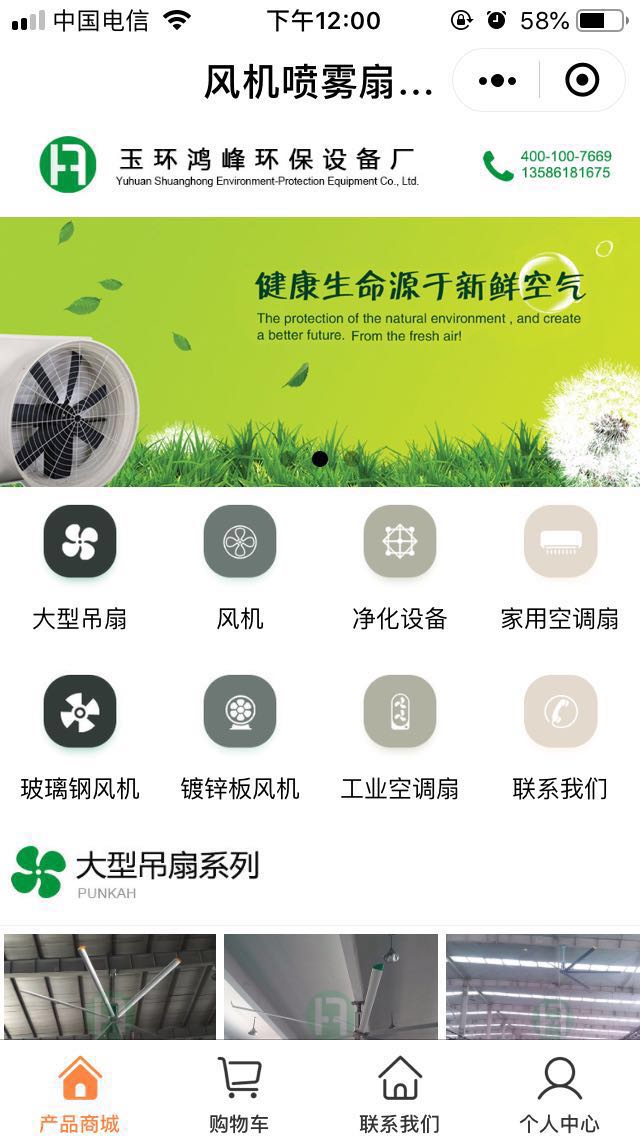This screenshot has height=1136, width=640.
Task: Tap the 联系我们 phone icon in the grid
Action: pos(560,712)
